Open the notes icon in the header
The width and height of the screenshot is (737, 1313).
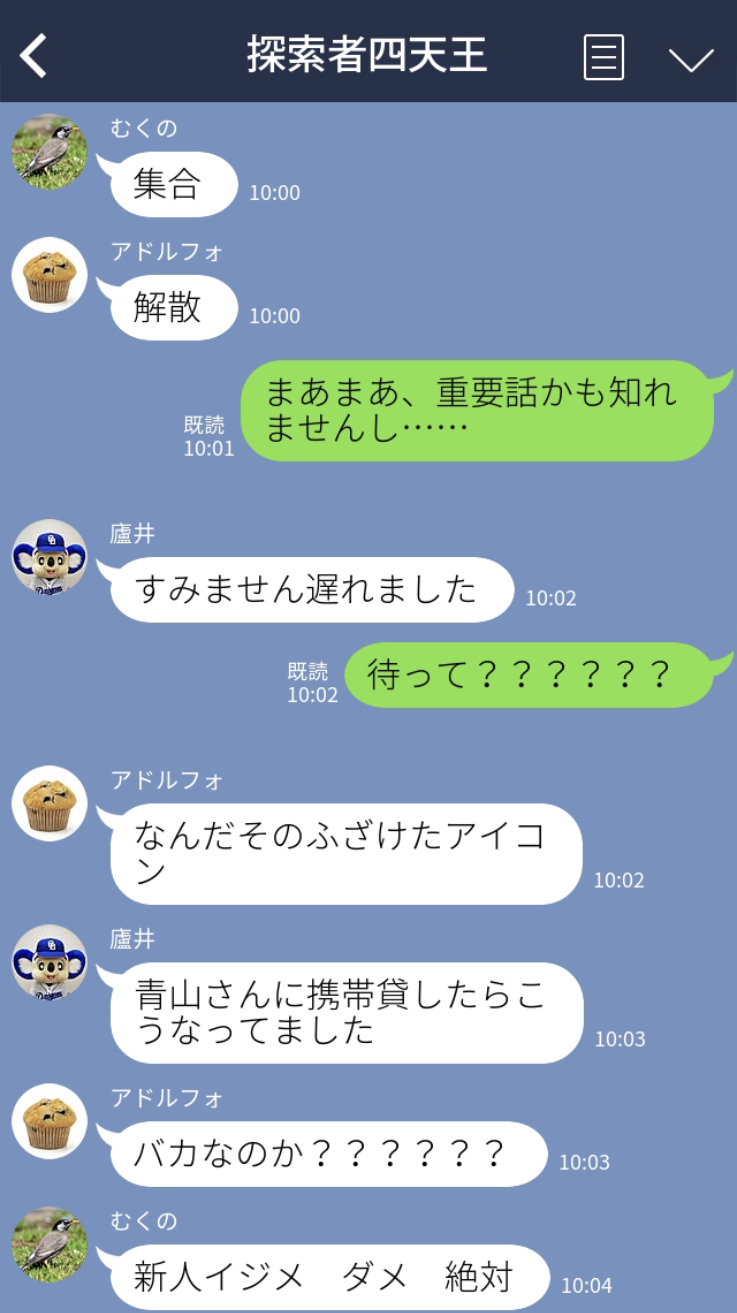(603, 57)
